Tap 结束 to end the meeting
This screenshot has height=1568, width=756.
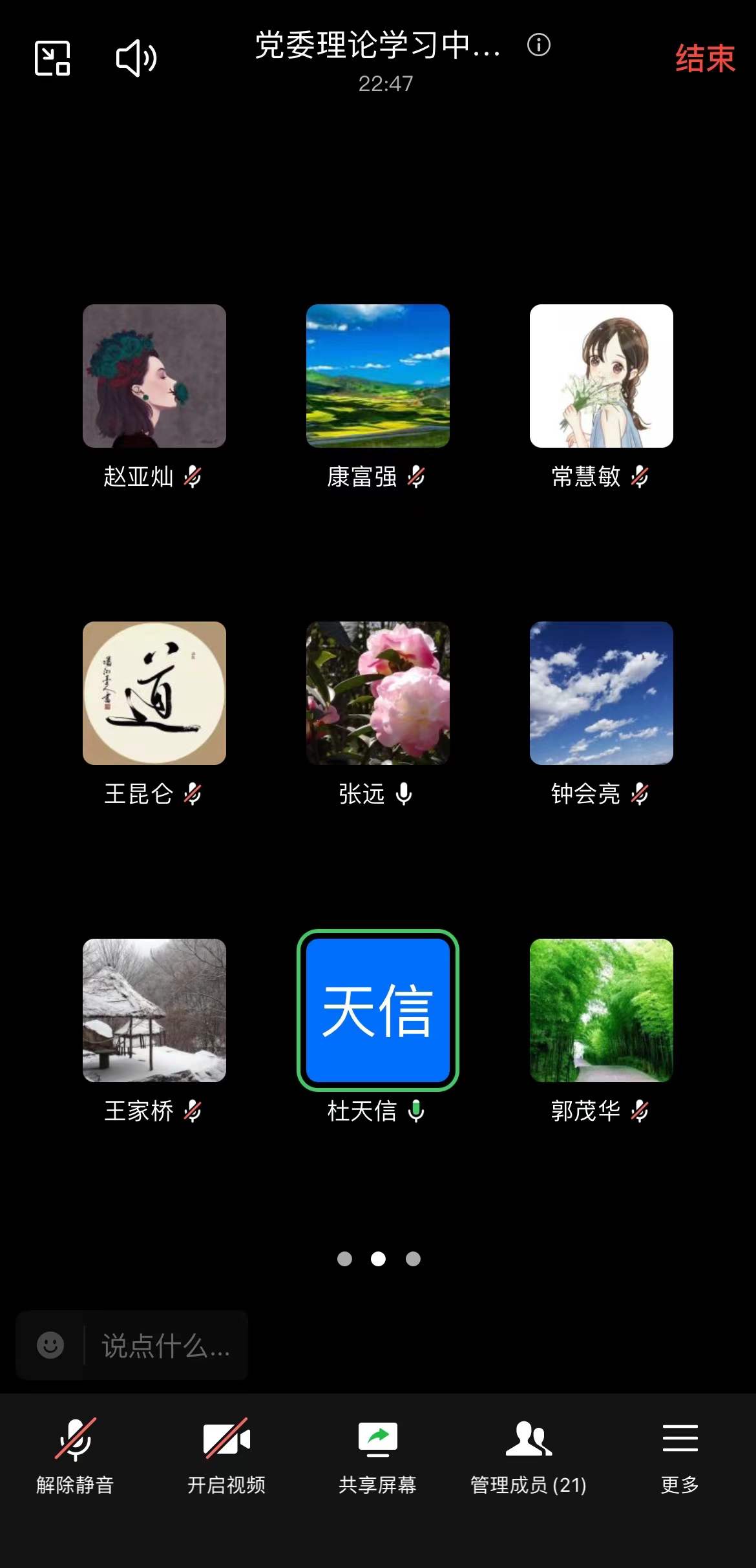click(x=705, y=59)
